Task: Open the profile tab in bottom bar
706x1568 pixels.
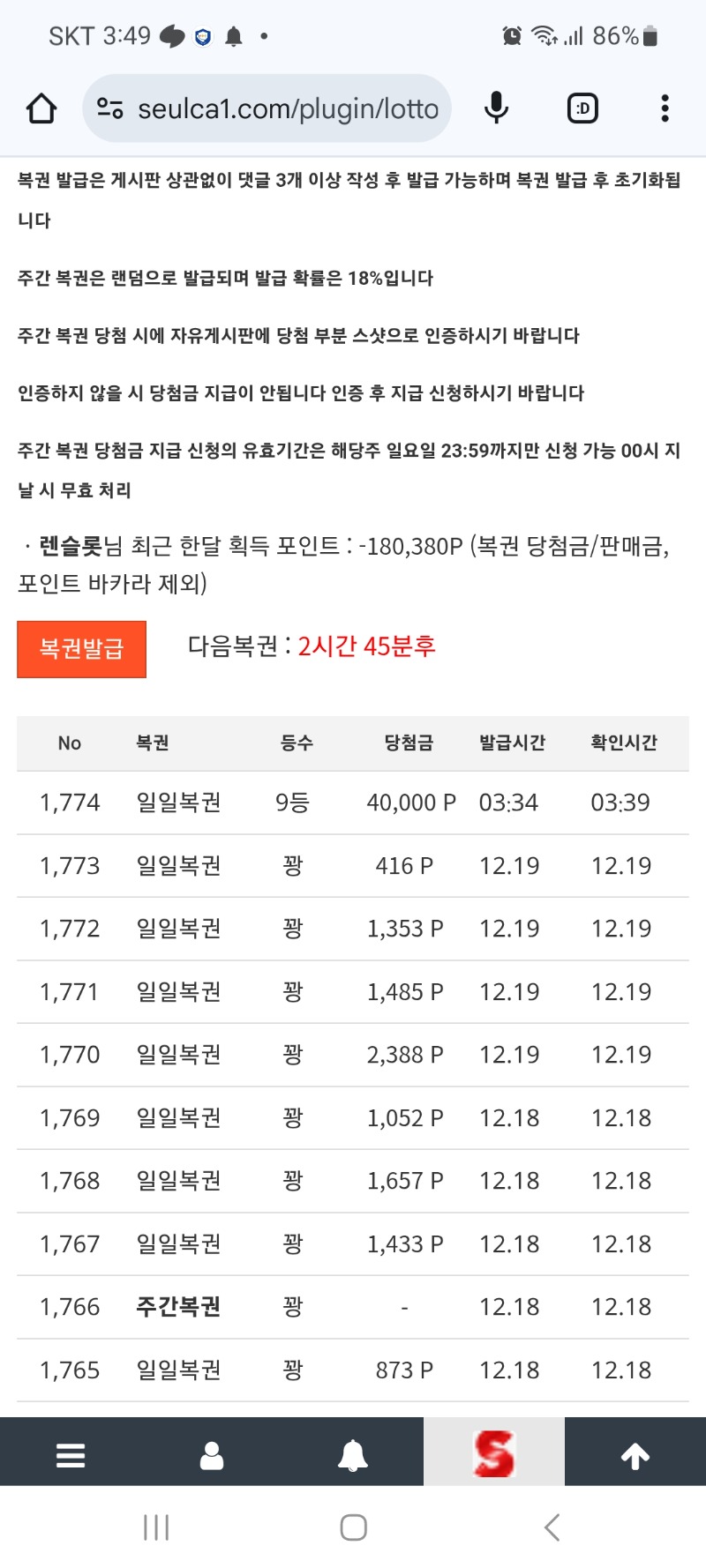Action: tap(212, 1455)
